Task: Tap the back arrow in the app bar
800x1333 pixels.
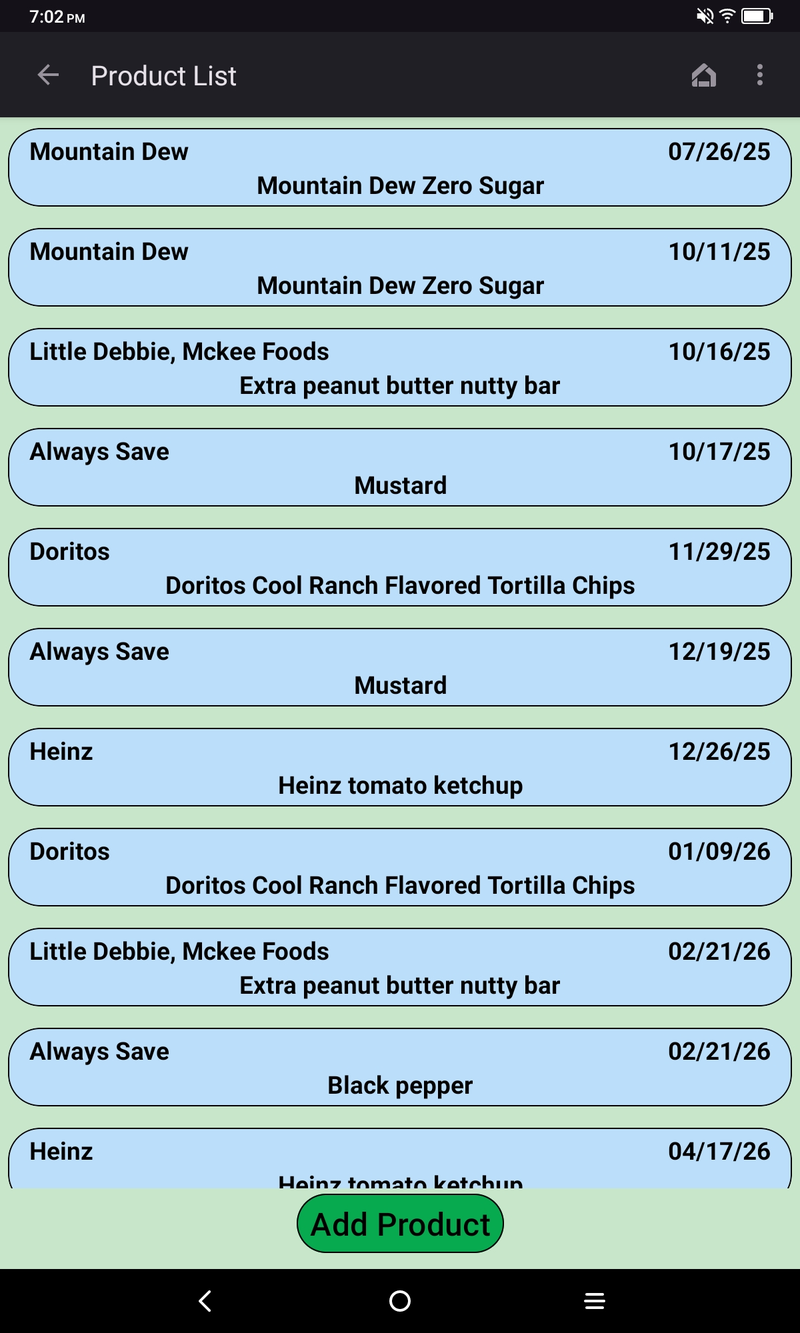Action: tap(48, 75)
